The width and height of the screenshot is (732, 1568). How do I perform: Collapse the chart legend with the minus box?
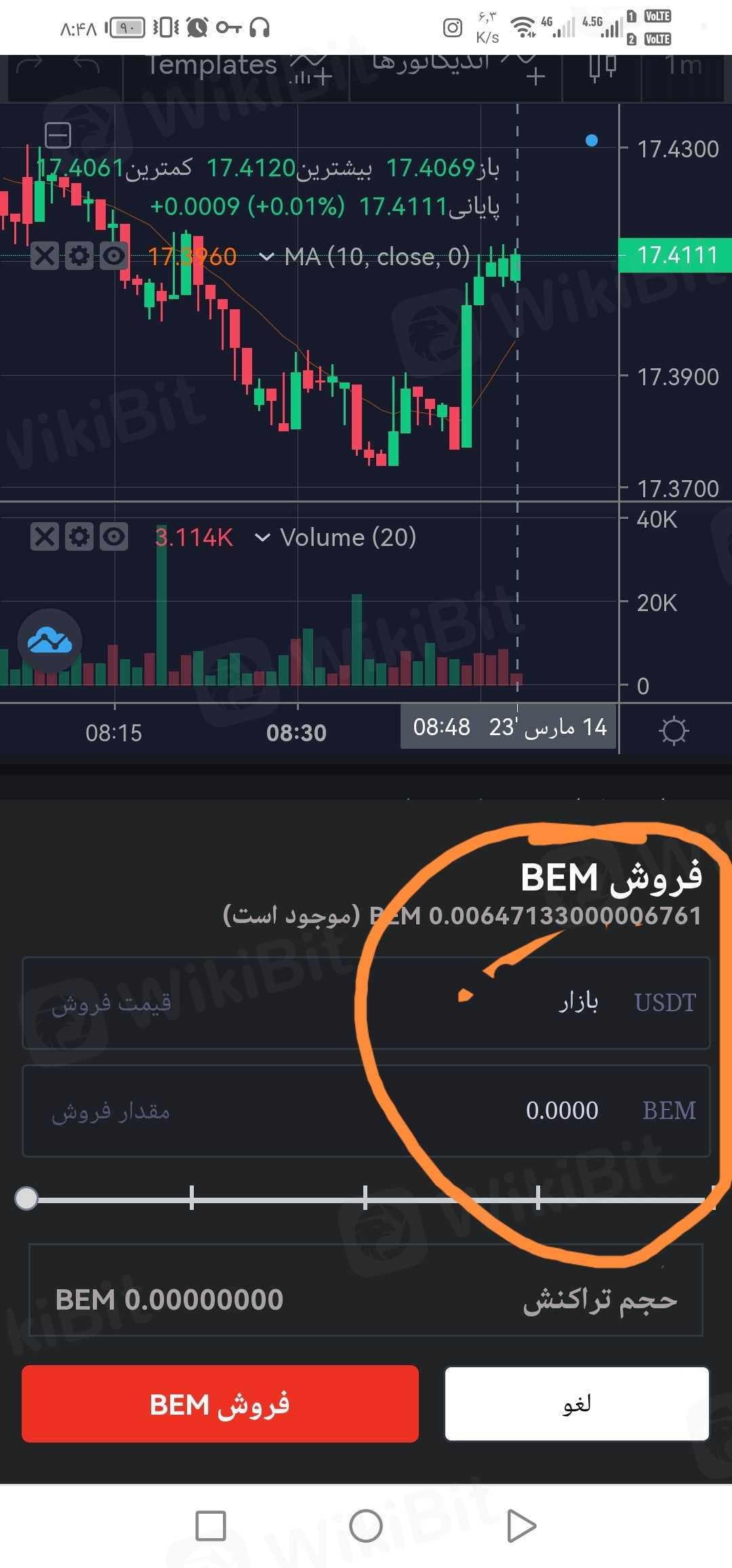coord(58,135)
